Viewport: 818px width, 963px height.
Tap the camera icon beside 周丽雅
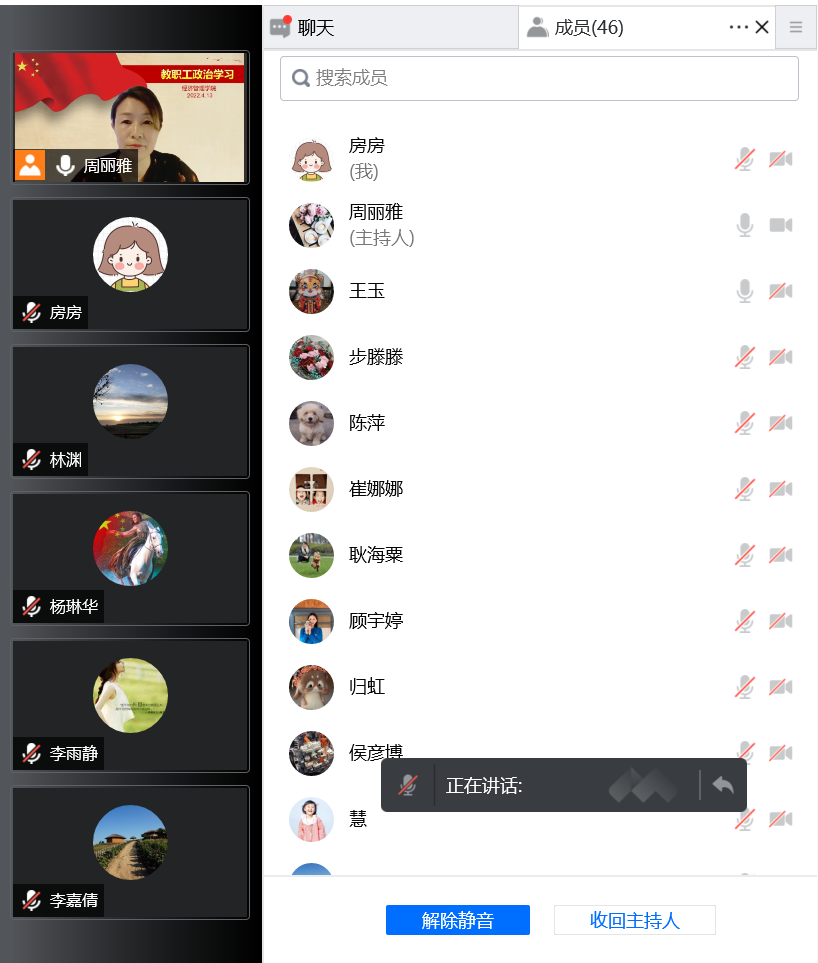(780, 225)
